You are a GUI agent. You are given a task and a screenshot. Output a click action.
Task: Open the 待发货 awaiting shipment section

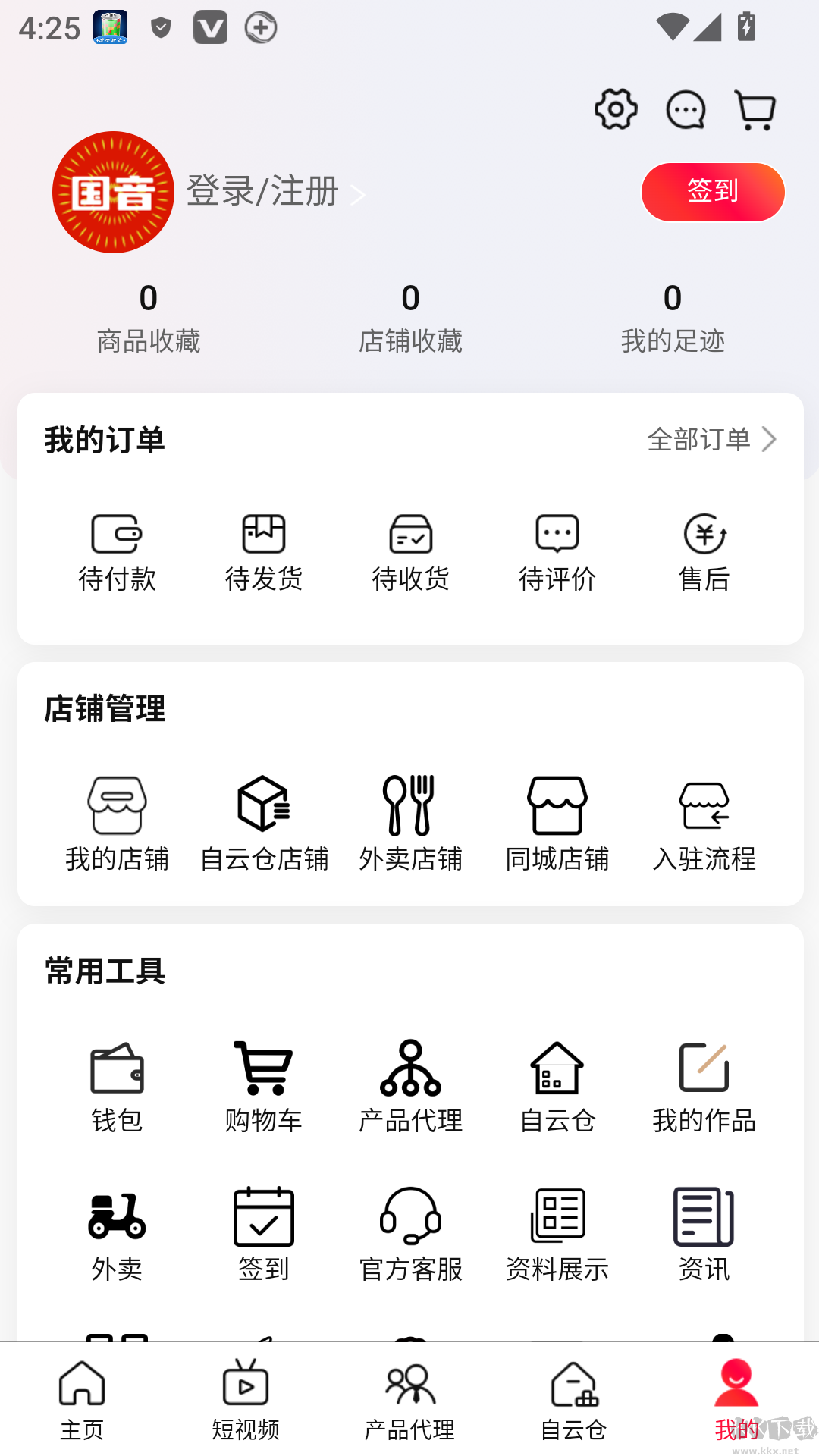pyautogui.click(x=263, y=551)
